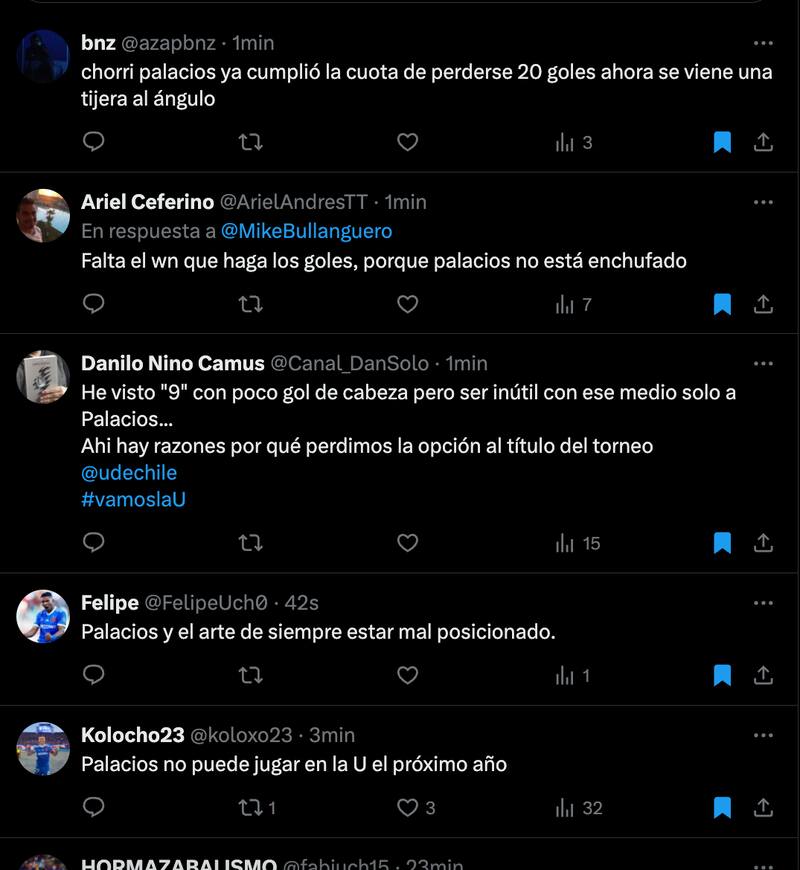Open the reply icon on bnz's tweet
Screen dimensions: 800x870
[94, 142]
